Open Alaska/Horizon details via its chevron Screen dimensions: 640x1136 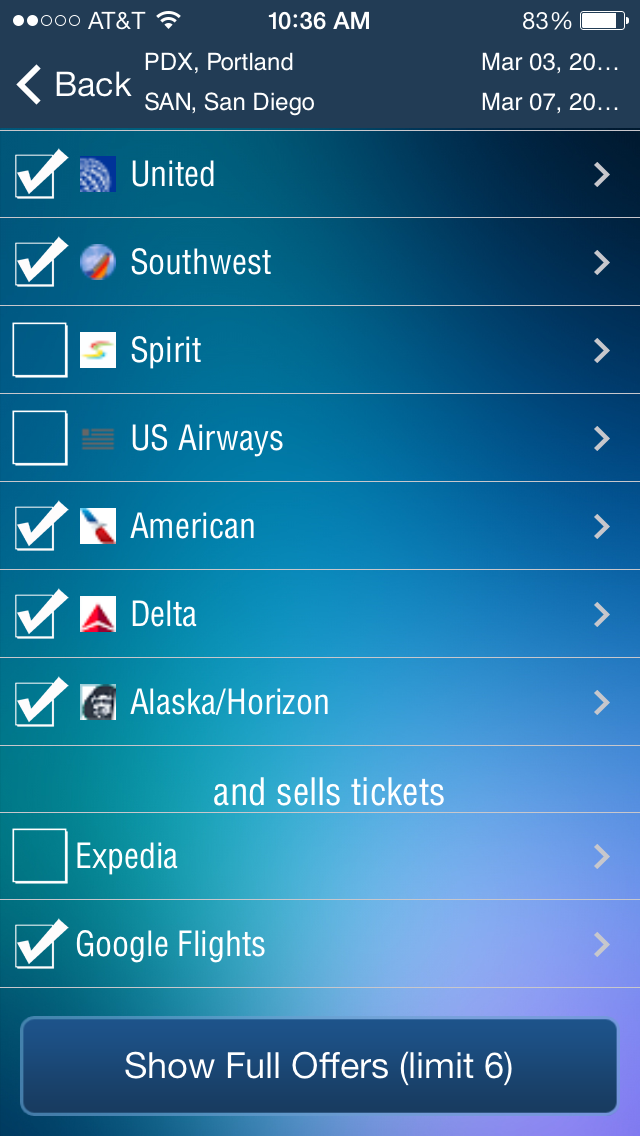point(601,702)
